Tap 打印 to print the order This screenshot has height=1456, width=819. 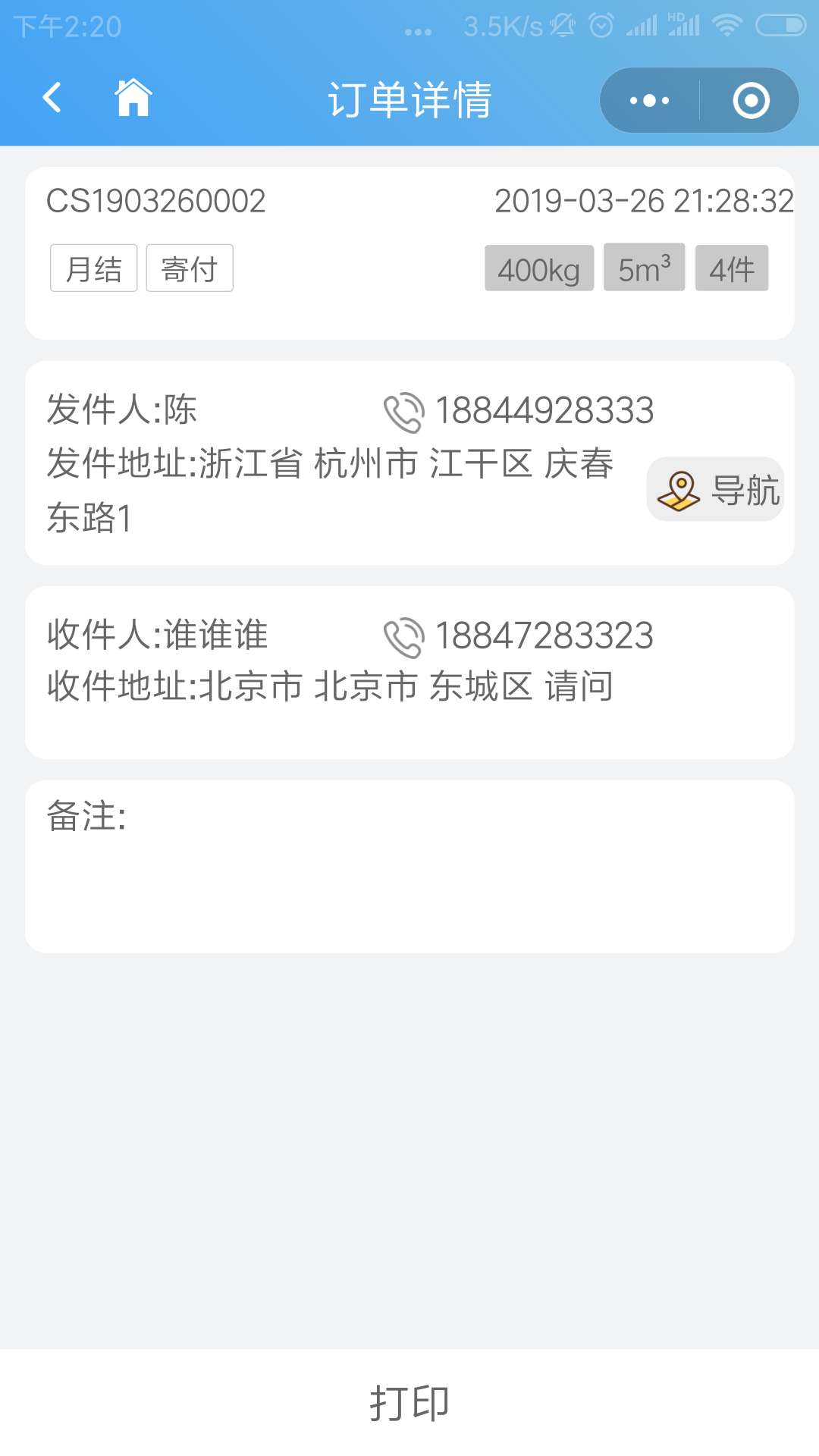[x=409, y=1403]
